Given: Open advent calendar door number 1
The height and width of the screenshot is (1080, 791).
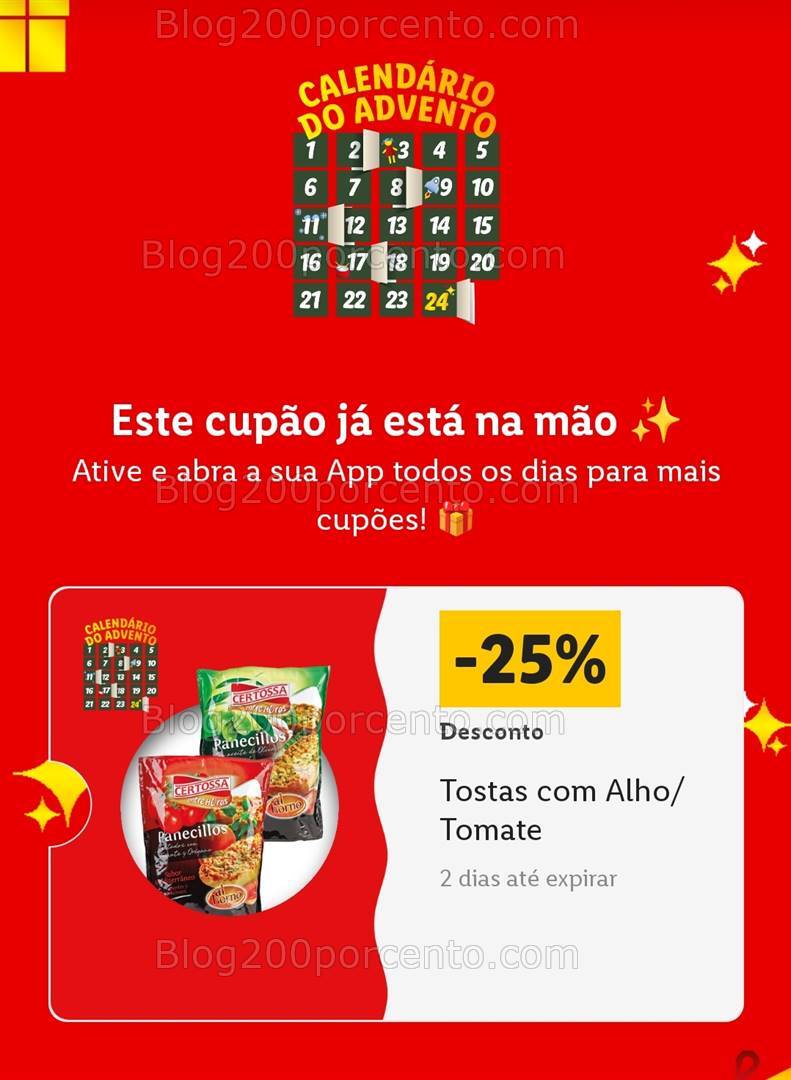Looking at the screenshot, I should [x=310, y=148].
